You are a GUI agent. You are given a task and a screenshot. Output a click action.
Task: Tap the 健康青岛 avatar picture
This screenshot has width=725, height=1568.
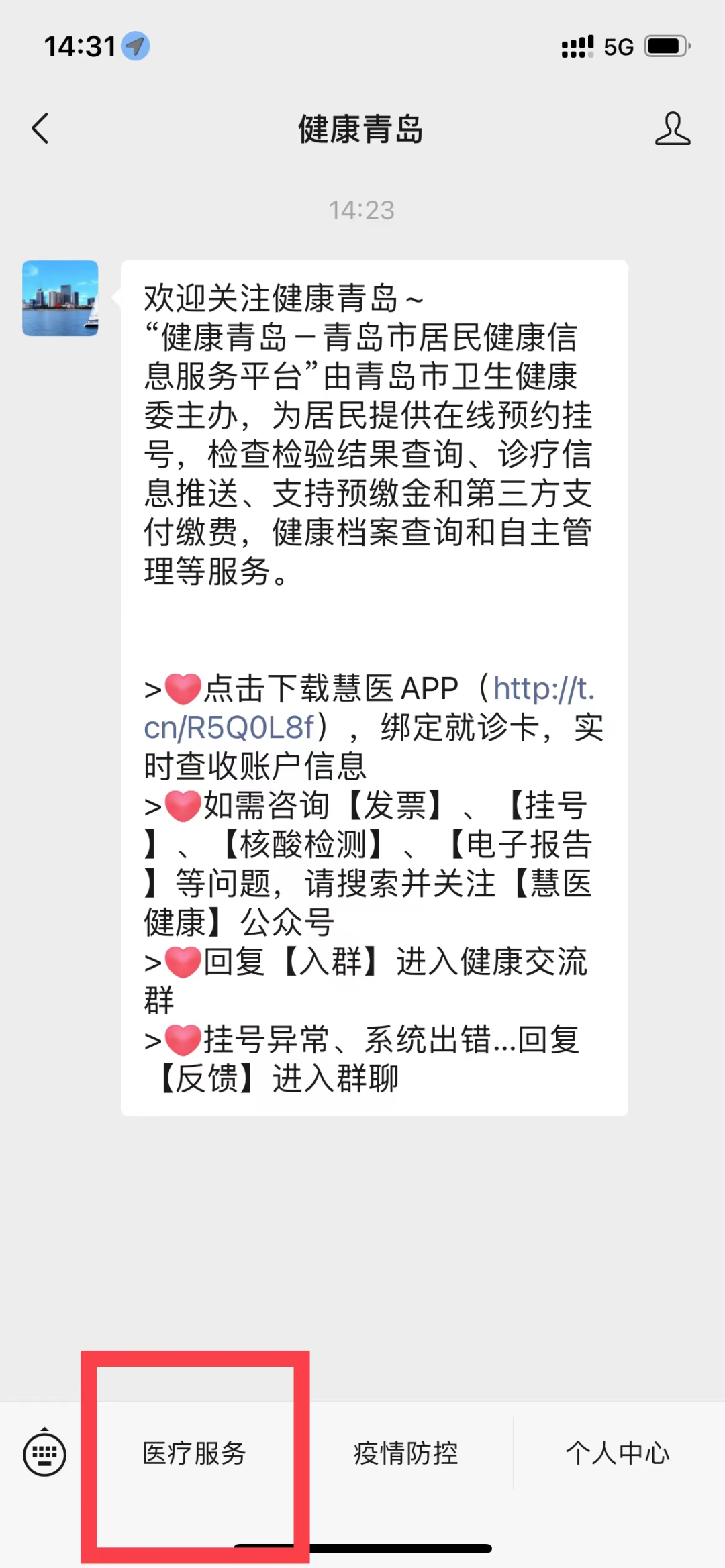(x=60, y=299)
